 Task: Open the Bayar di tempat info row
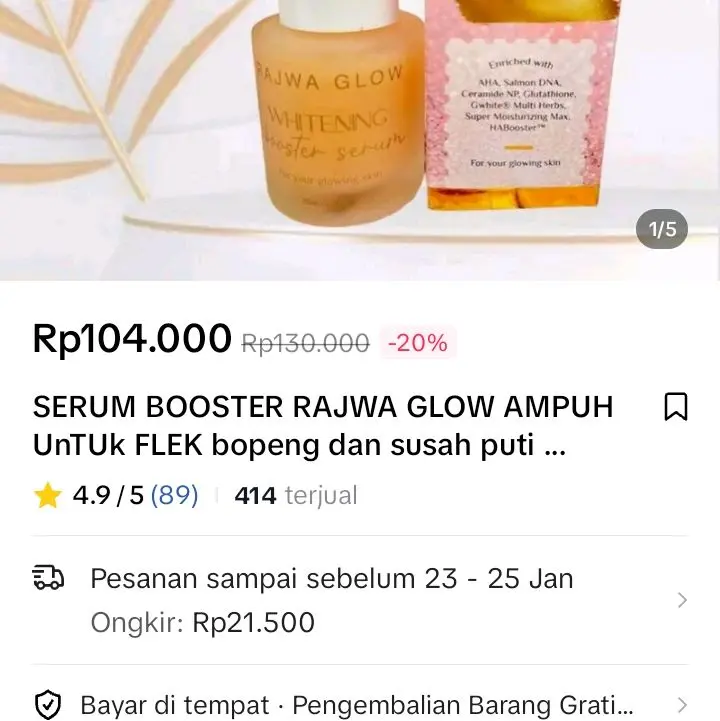360,703
